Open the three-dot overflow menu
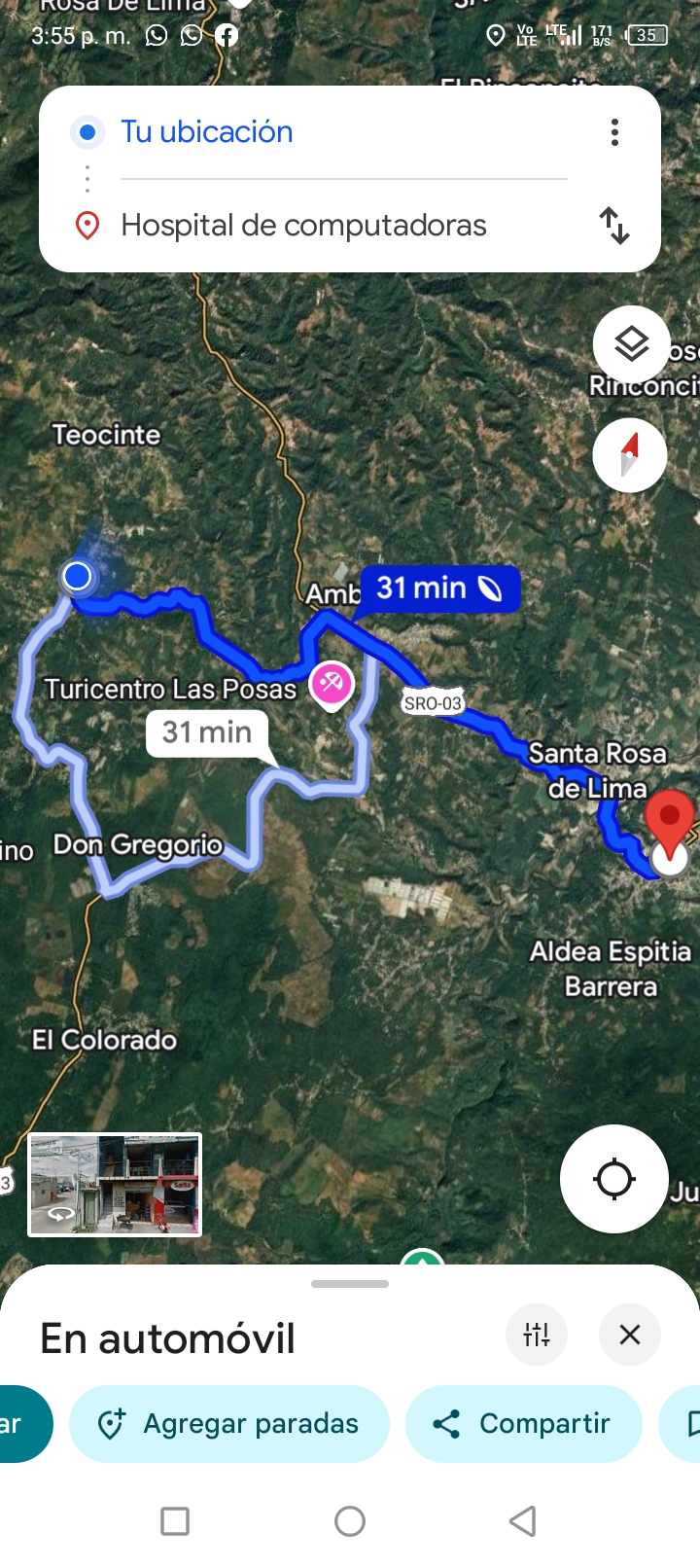700x1568 pixels. [614, 132]
